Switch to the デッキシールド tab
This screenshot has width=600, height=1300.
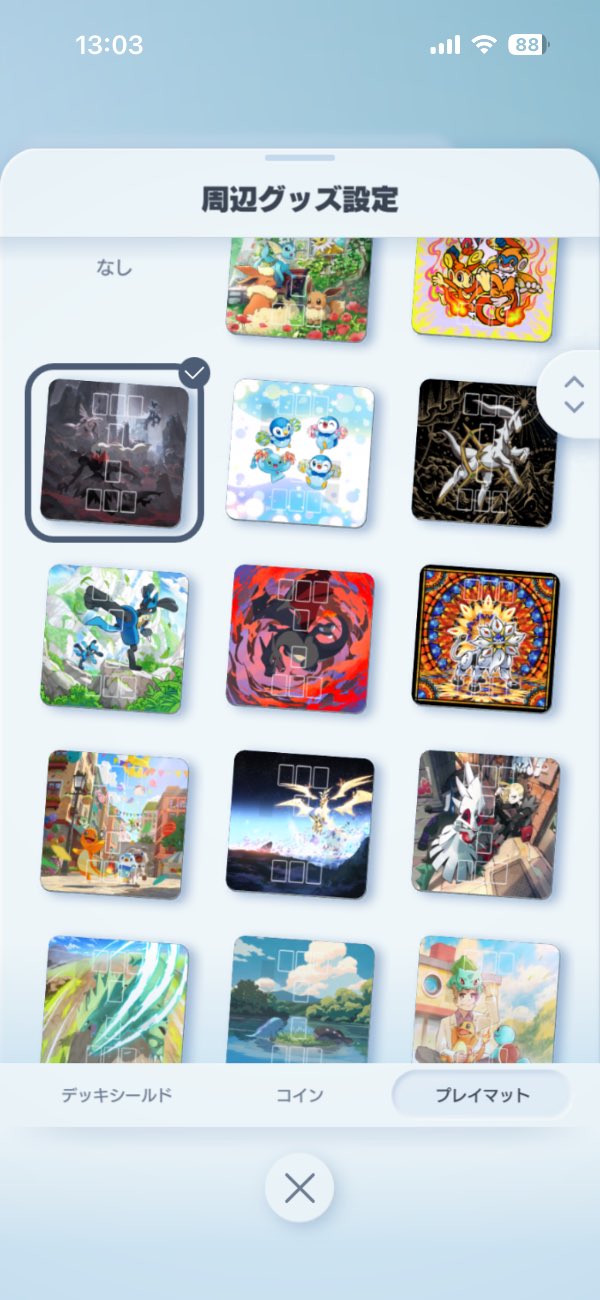pos(114,1095)
